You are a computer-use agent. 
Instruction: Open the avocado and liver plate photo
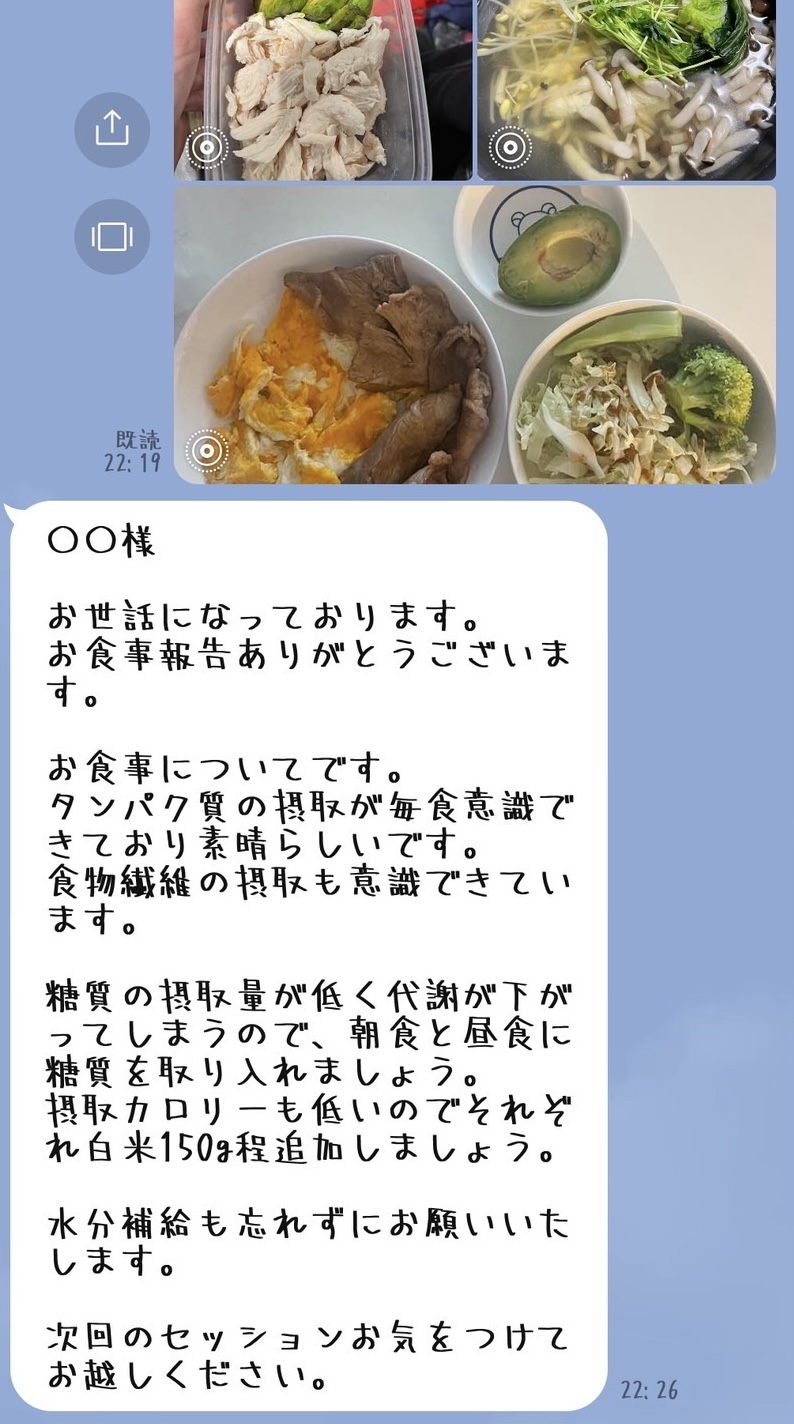(474, 335)
